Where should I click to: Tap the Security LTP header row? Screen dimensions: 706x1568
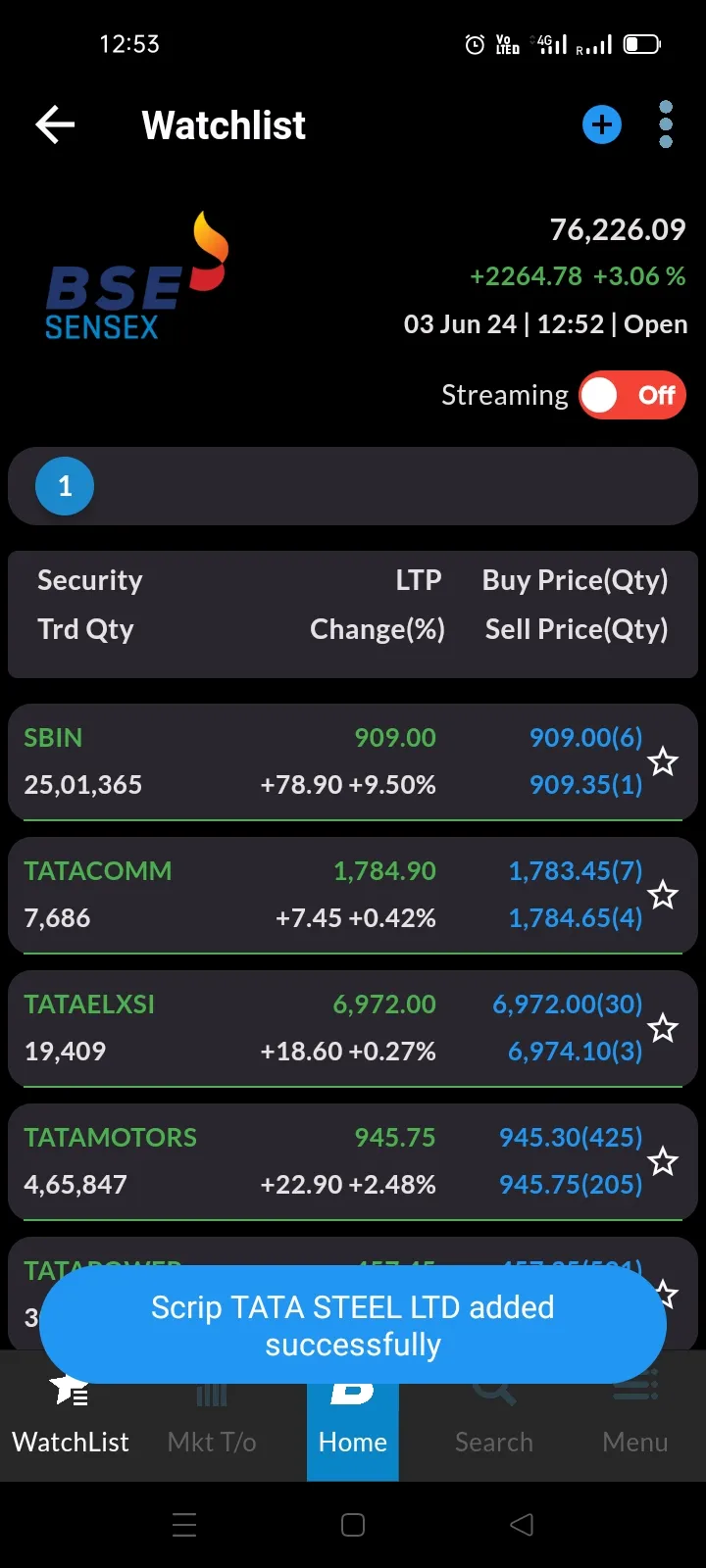pyautogui.click(x=352, y=604)
